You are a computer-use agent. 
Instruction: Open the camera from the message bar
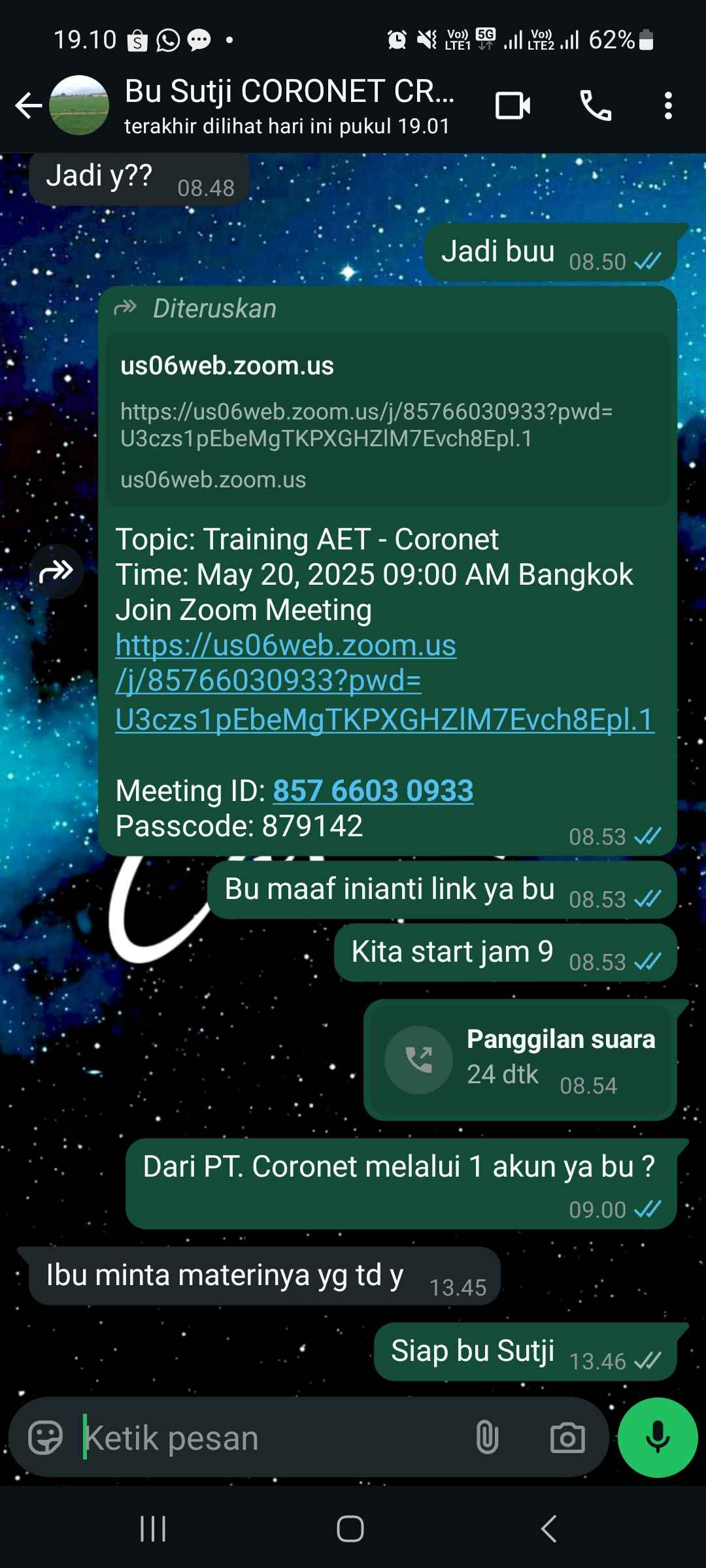(567, 1437)
